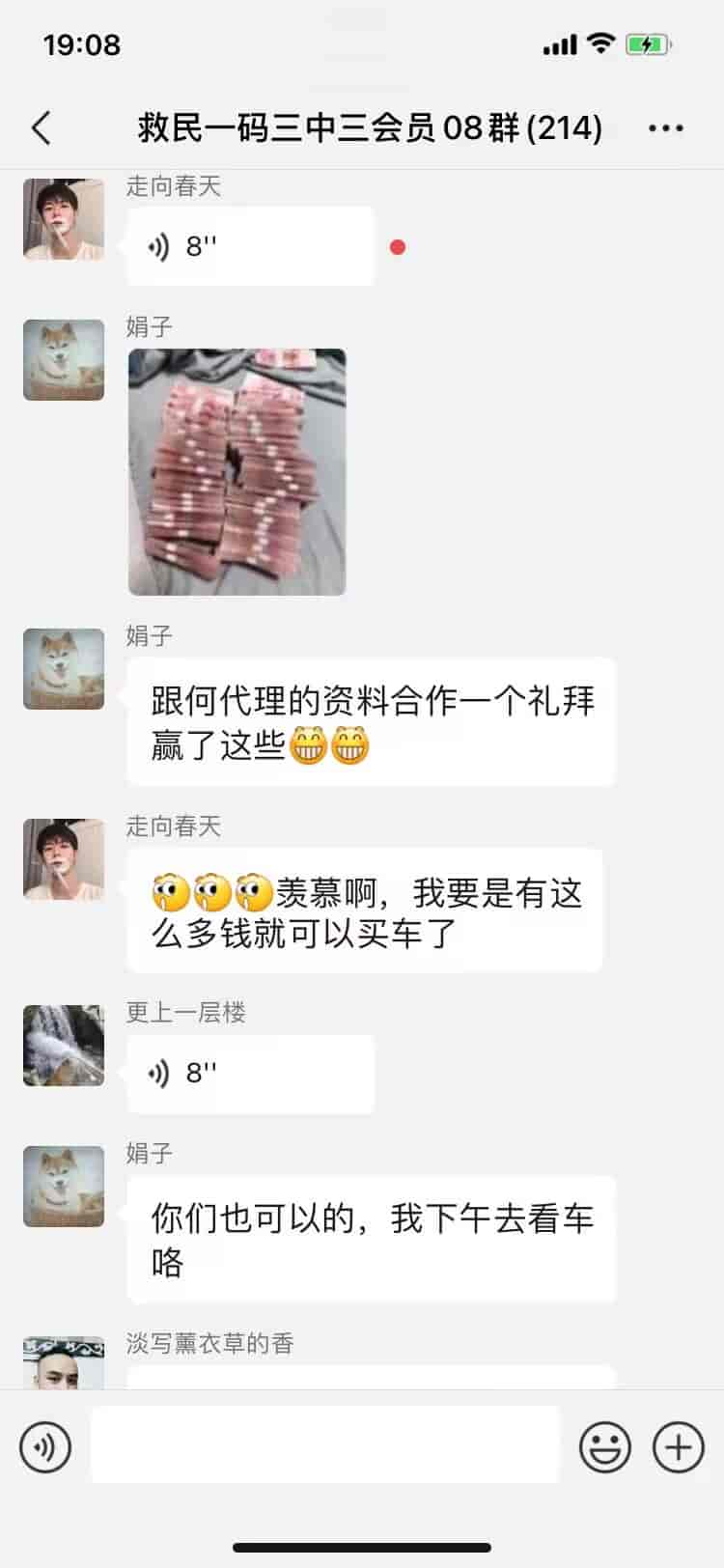Play 走向春天's 8-second voice message

pyautogui.click(x=249, y=247)
